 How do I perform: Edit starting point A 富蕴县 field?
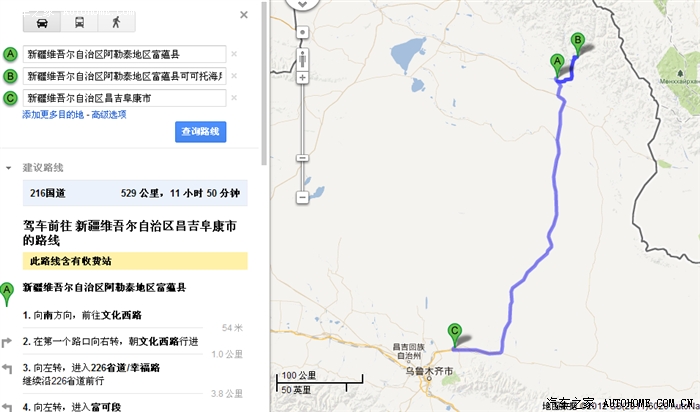[x=123, y=54]
